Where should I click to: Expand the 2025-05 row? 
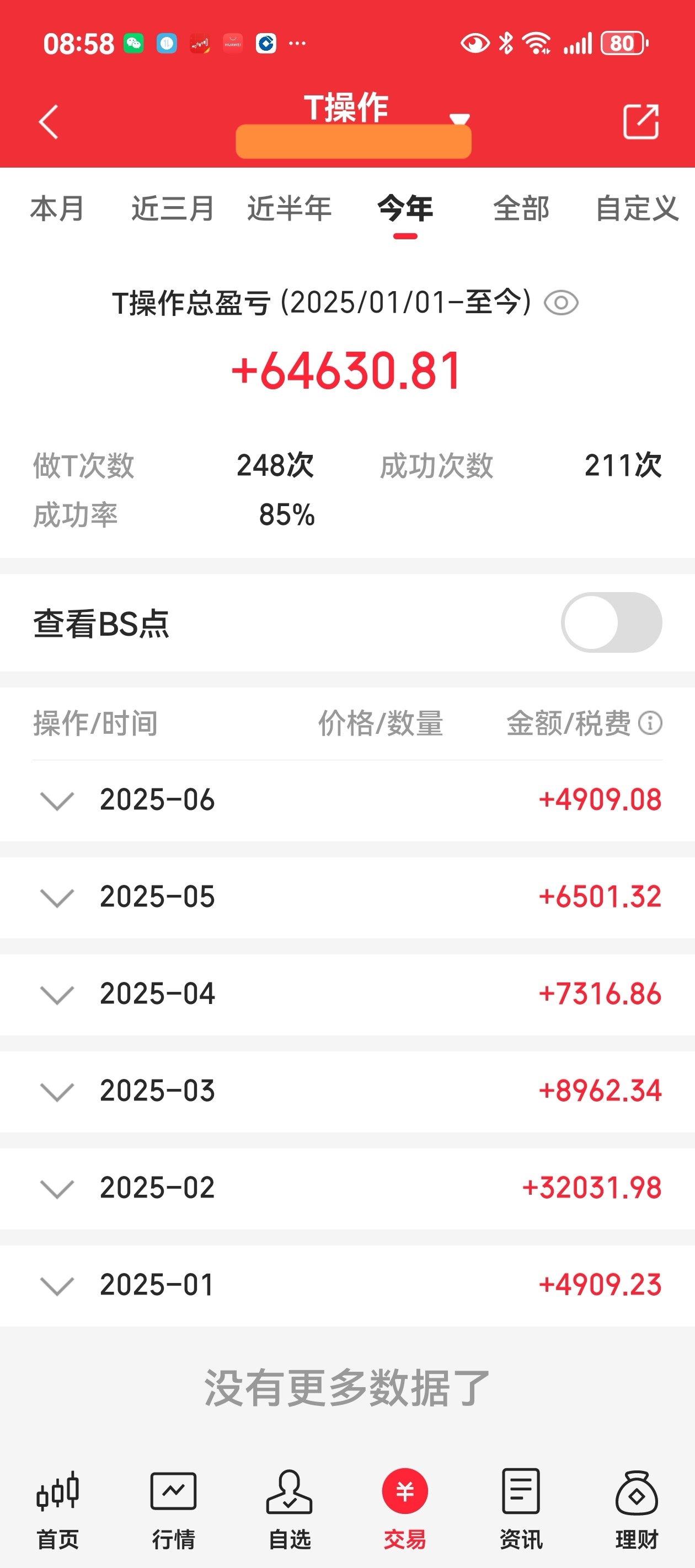(x=347, y=897)
